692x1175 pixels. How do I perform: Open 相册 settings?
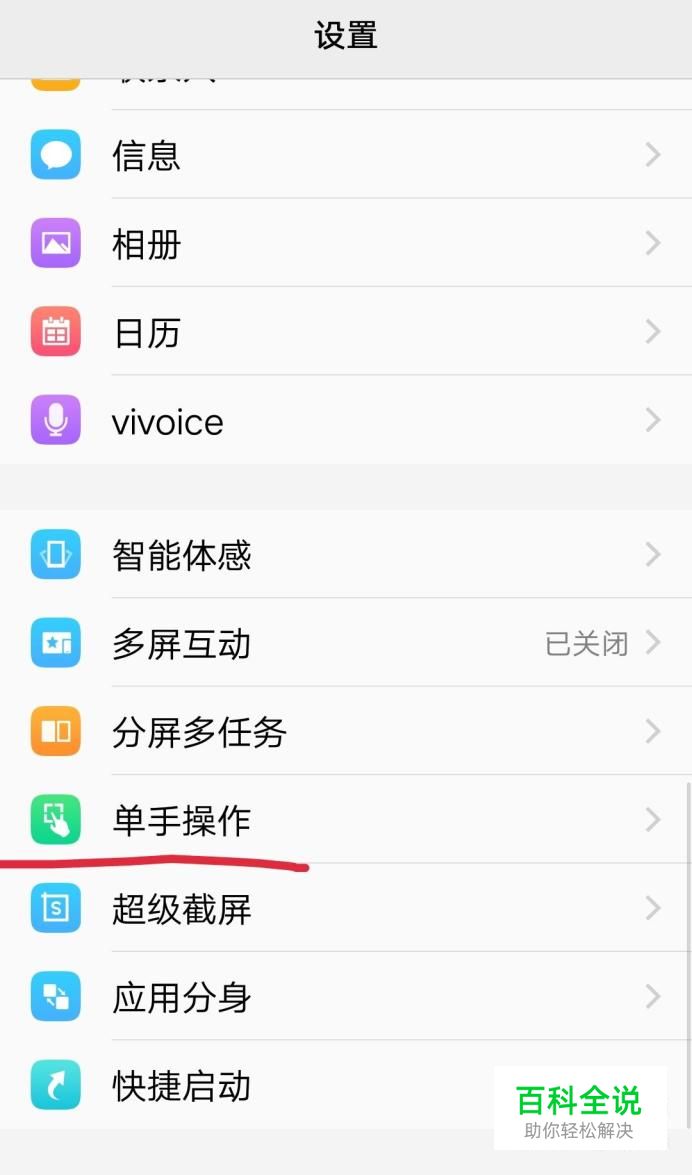346,244
